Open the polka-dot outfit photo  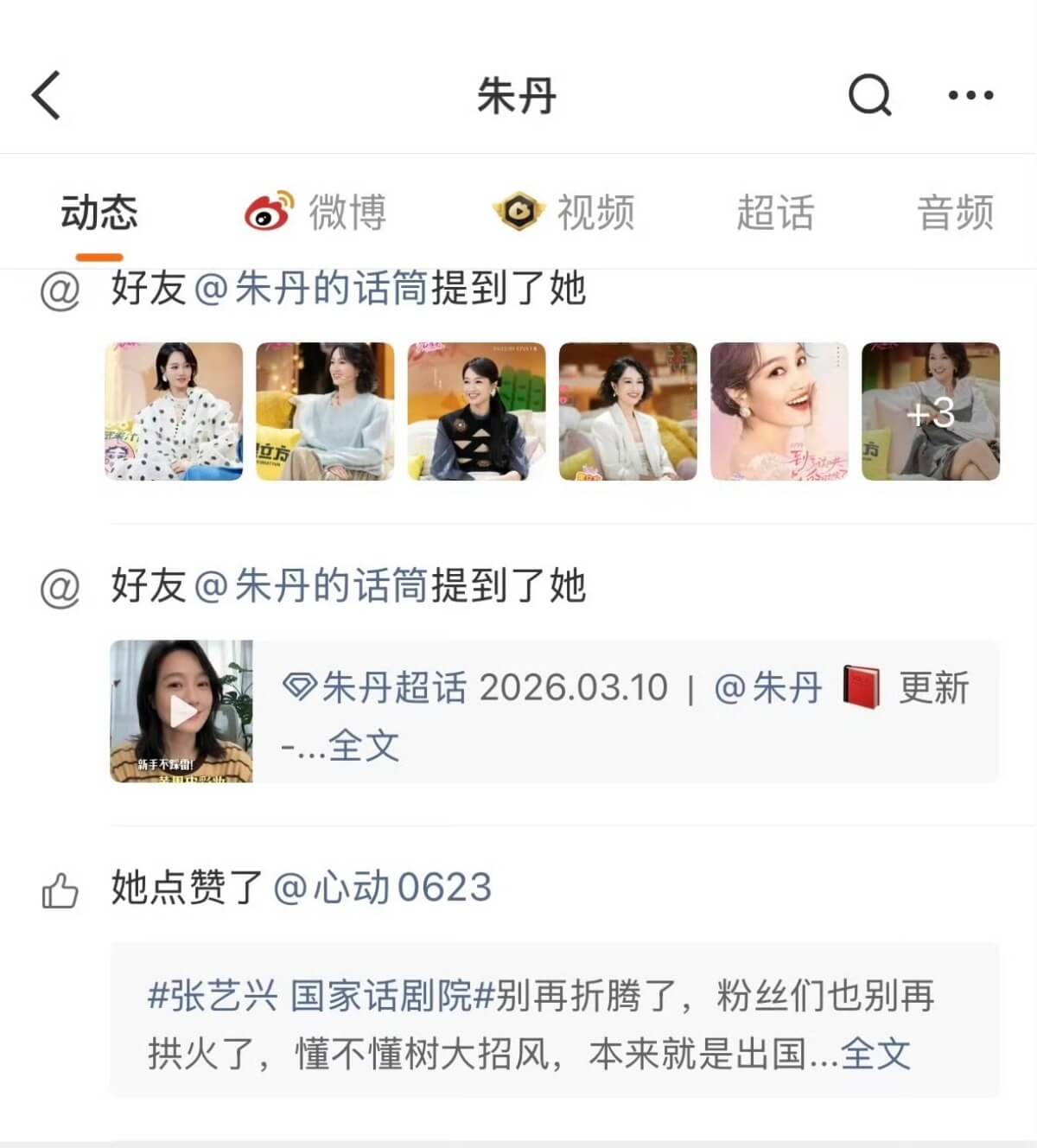174,411
